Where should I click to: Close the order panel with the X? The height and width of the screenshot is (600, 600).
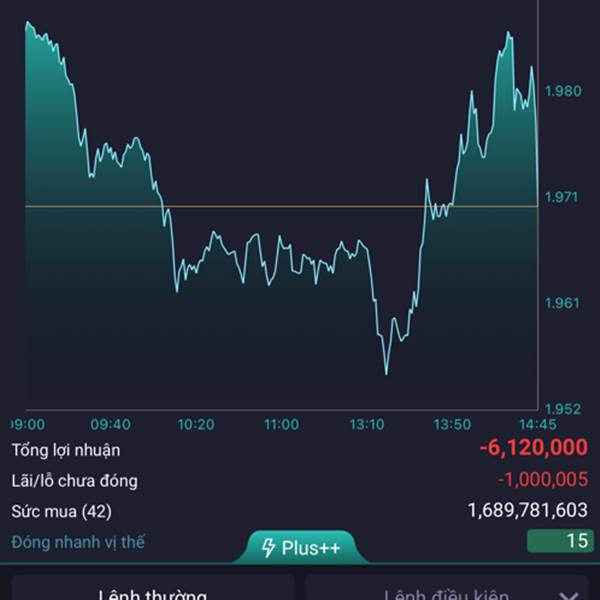[569, 595]
